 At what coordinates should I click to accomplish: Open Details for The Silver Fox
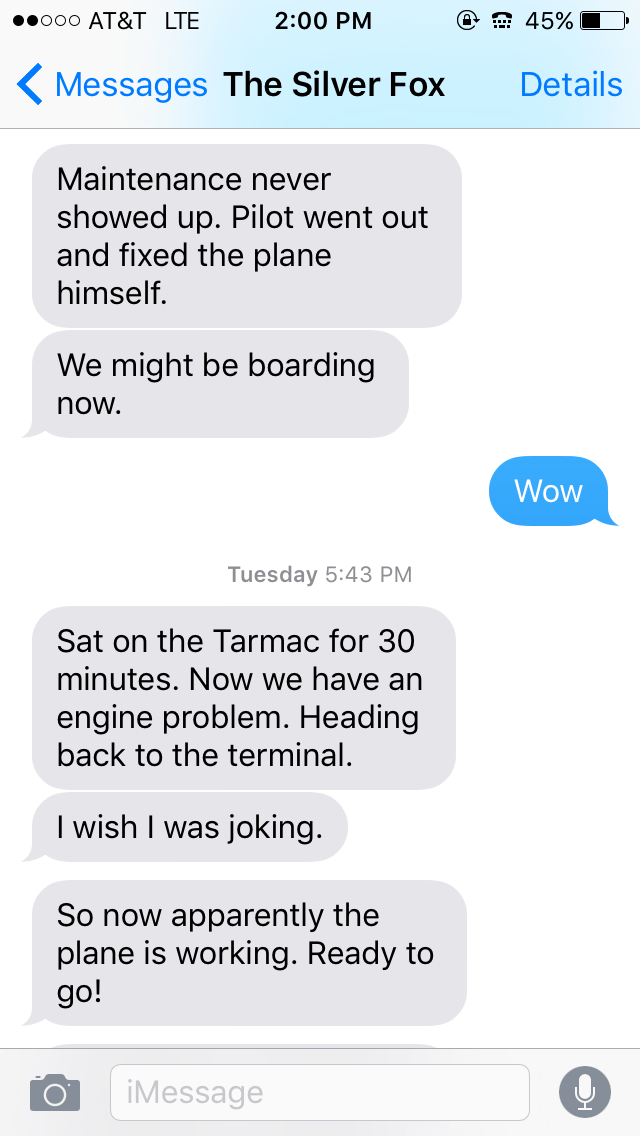(x=571, y=85)
